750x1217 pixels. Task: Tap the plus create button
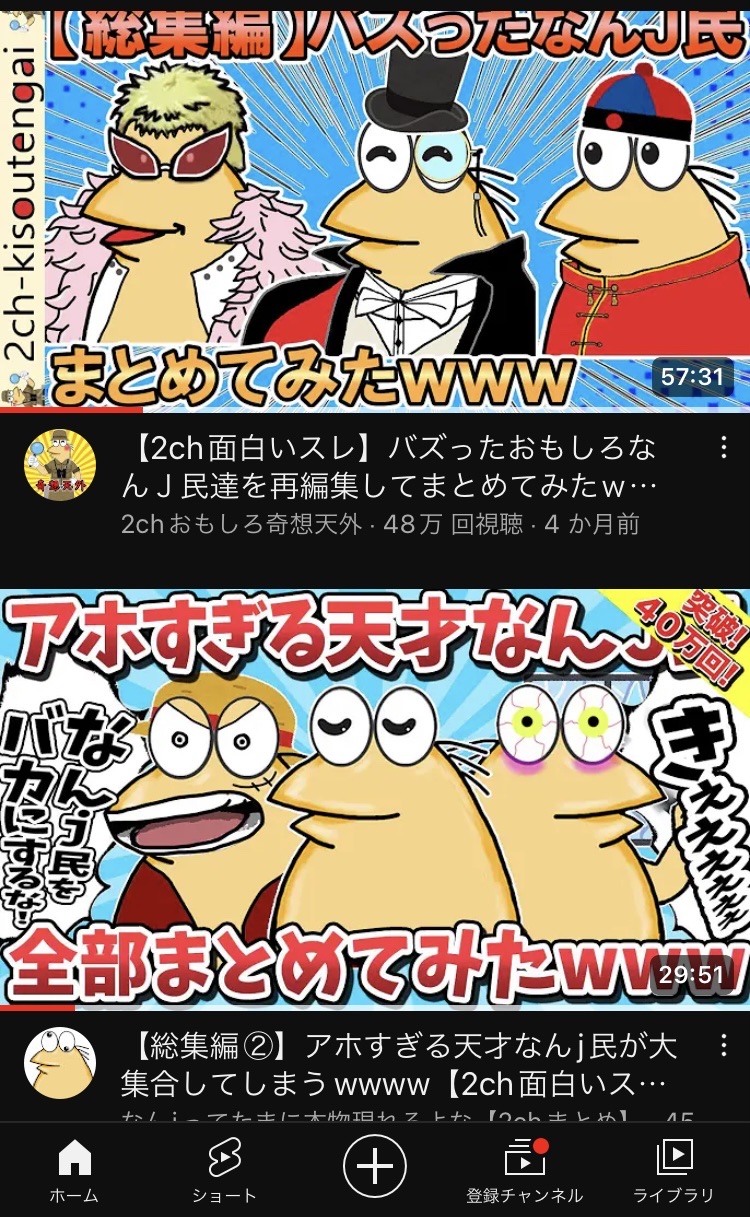(x=375, y=1166)
